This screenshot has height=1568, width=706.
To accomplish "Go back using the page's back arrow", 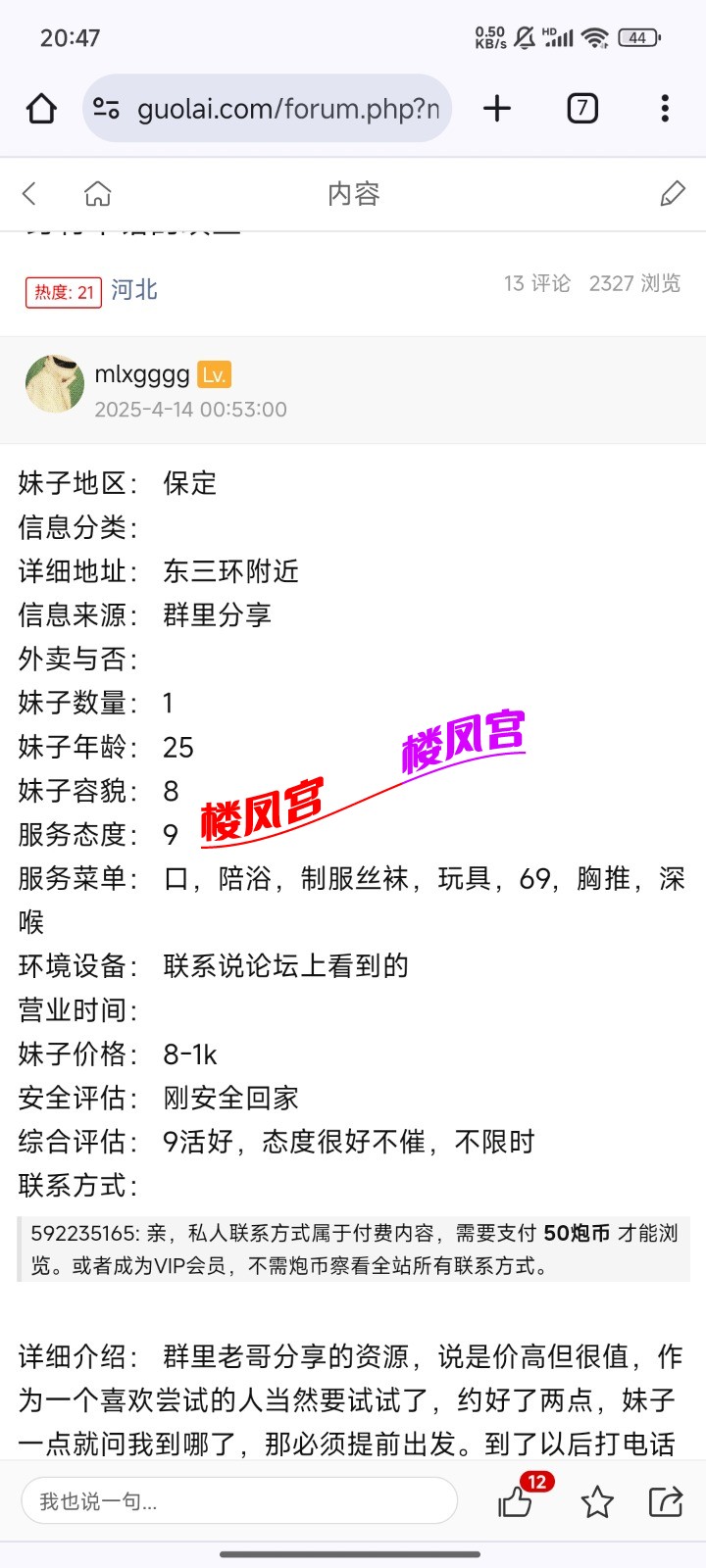I will coord(29,194).
